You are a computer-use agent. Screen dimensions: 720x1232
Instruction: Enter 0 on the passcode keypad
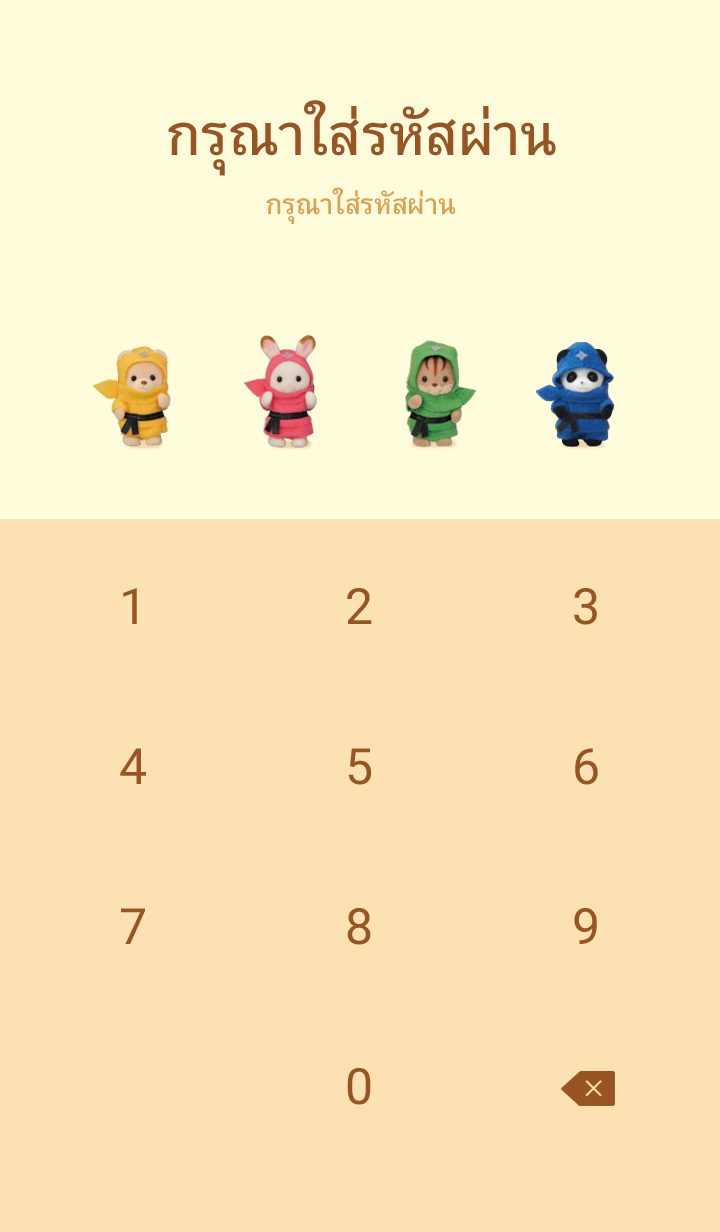point(359,1087)
